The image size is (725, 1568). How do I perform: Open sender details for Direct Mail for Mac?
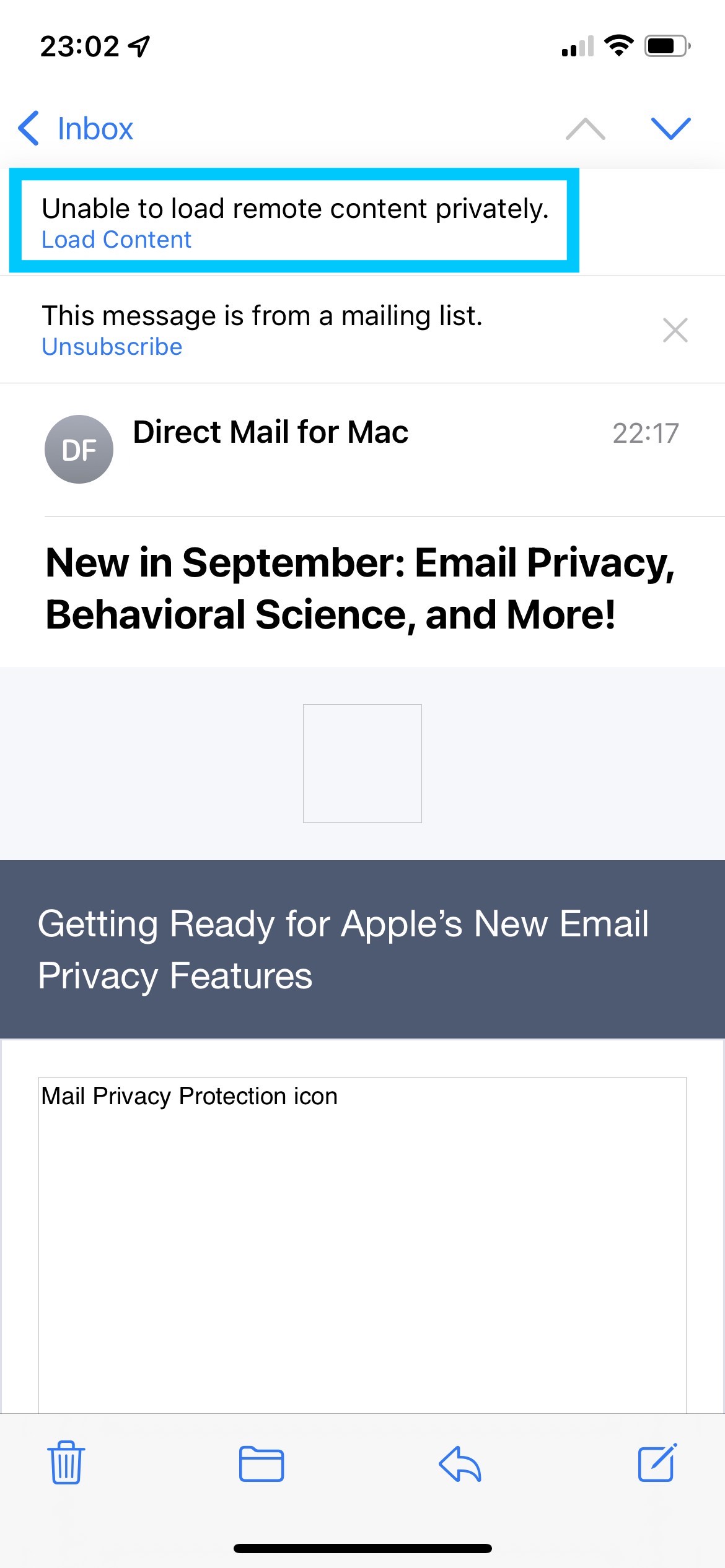pos(271,432)
